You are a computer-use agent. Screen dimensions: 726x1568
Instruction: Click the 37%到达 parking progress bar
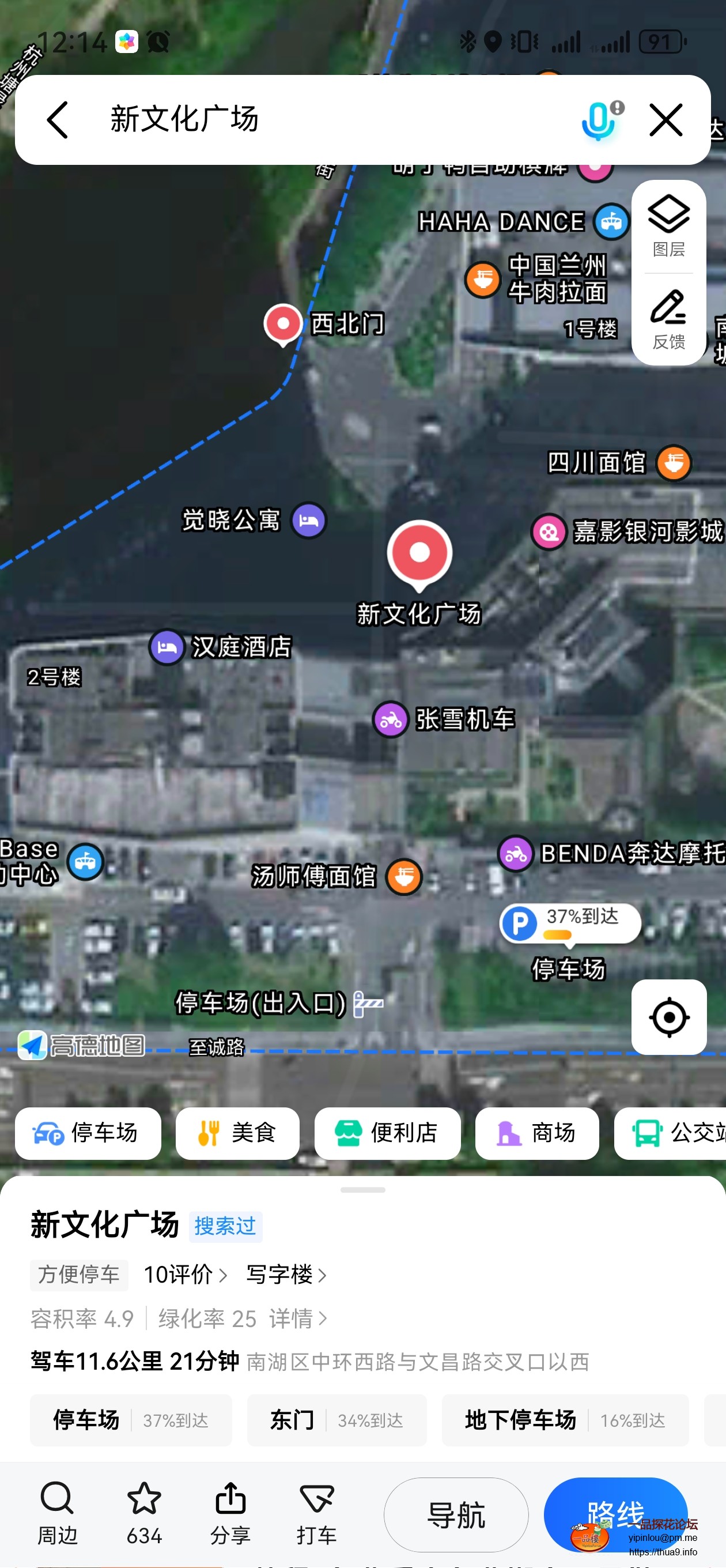tap(568, 922)
